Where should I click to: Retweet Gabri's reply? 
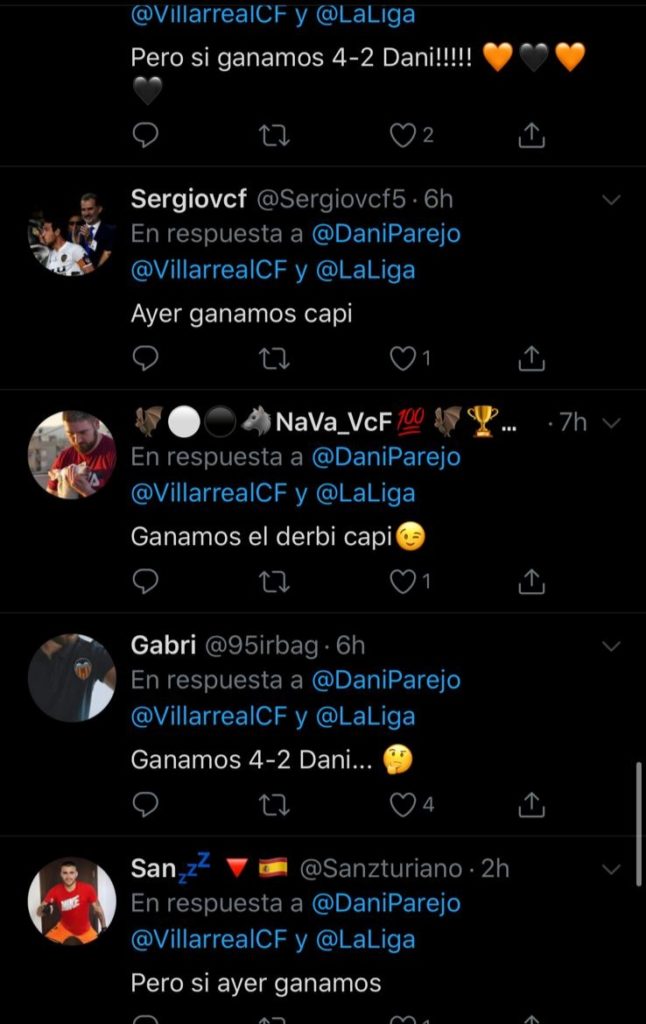point(274,804)
